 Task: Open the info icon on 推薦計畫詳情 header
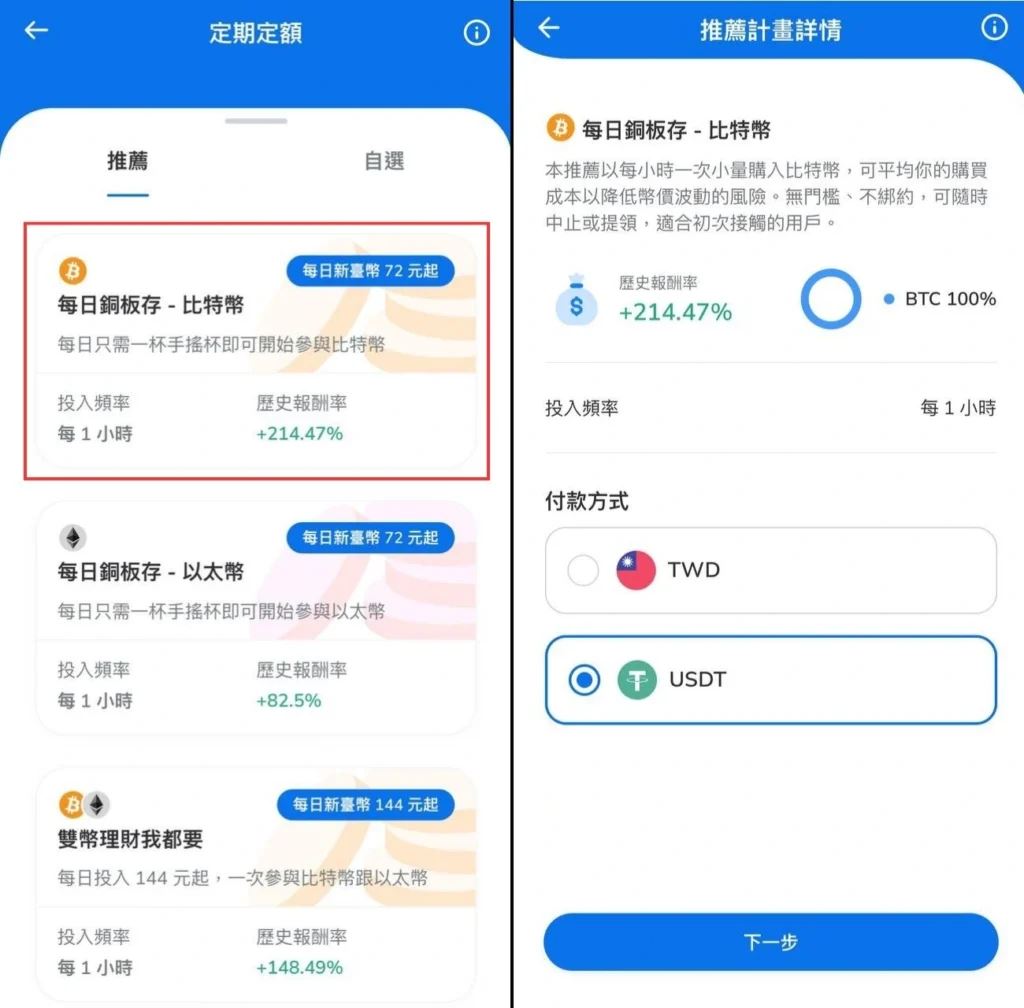click(993, 28)
